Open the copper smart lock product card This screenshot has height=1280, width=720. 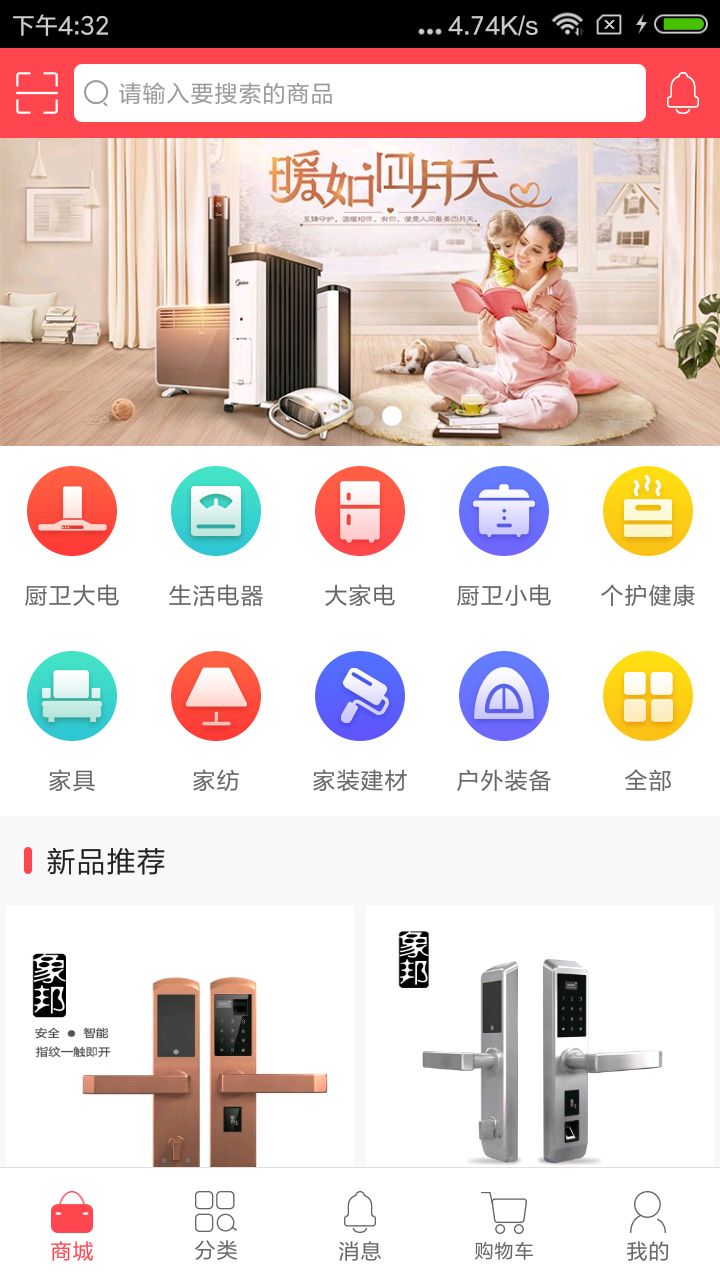tap(180, 1036)
